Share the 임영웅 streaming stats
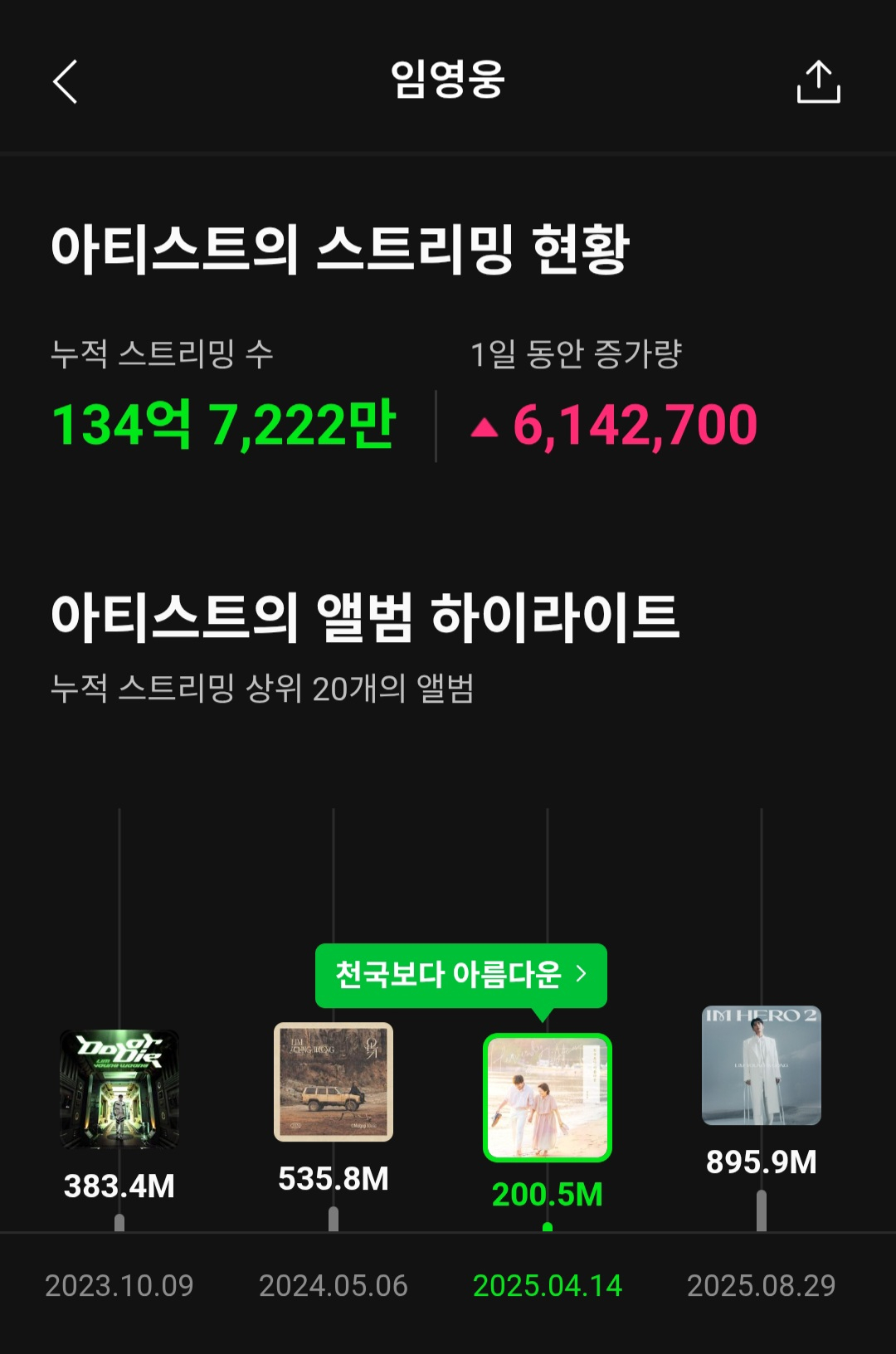Screen dimensions: 896x1354 pos(818,81)
